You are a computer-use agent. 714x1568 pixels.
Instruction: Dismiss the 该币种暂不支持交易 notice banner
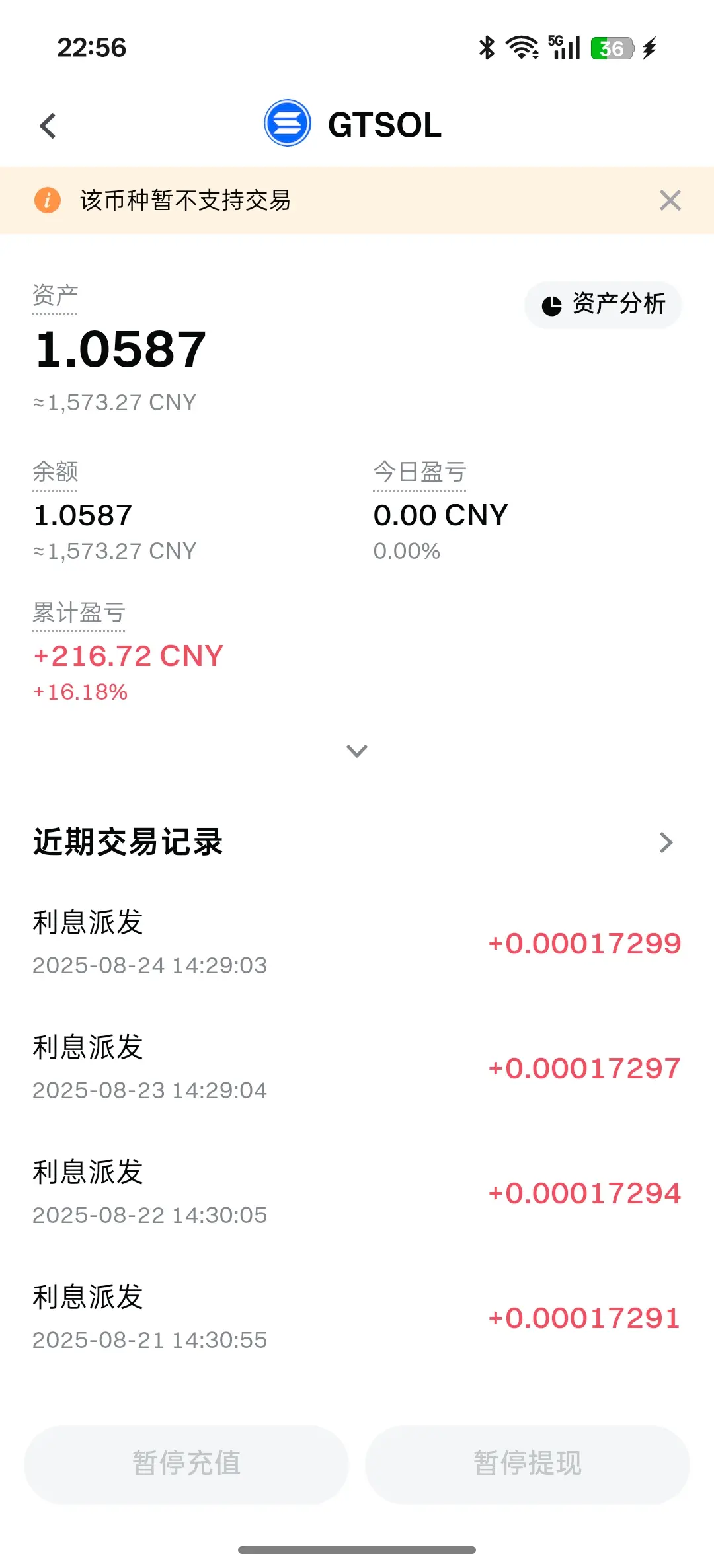[x=670, y=200]
